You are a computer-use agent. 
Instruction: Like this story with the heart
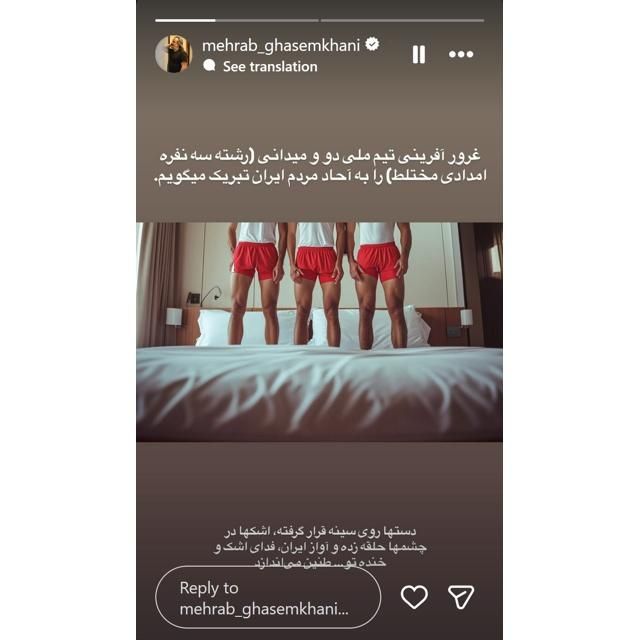414,597
